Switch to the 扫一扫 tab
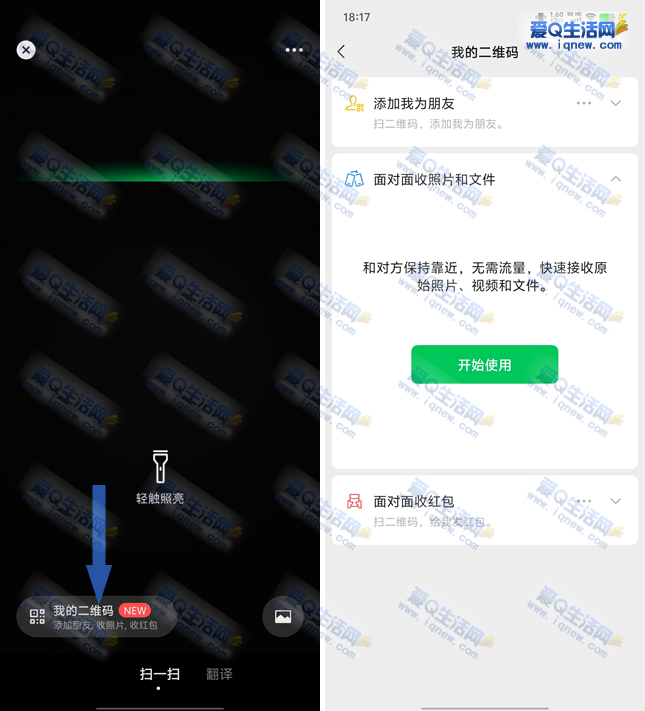 [x=160, y=674]
